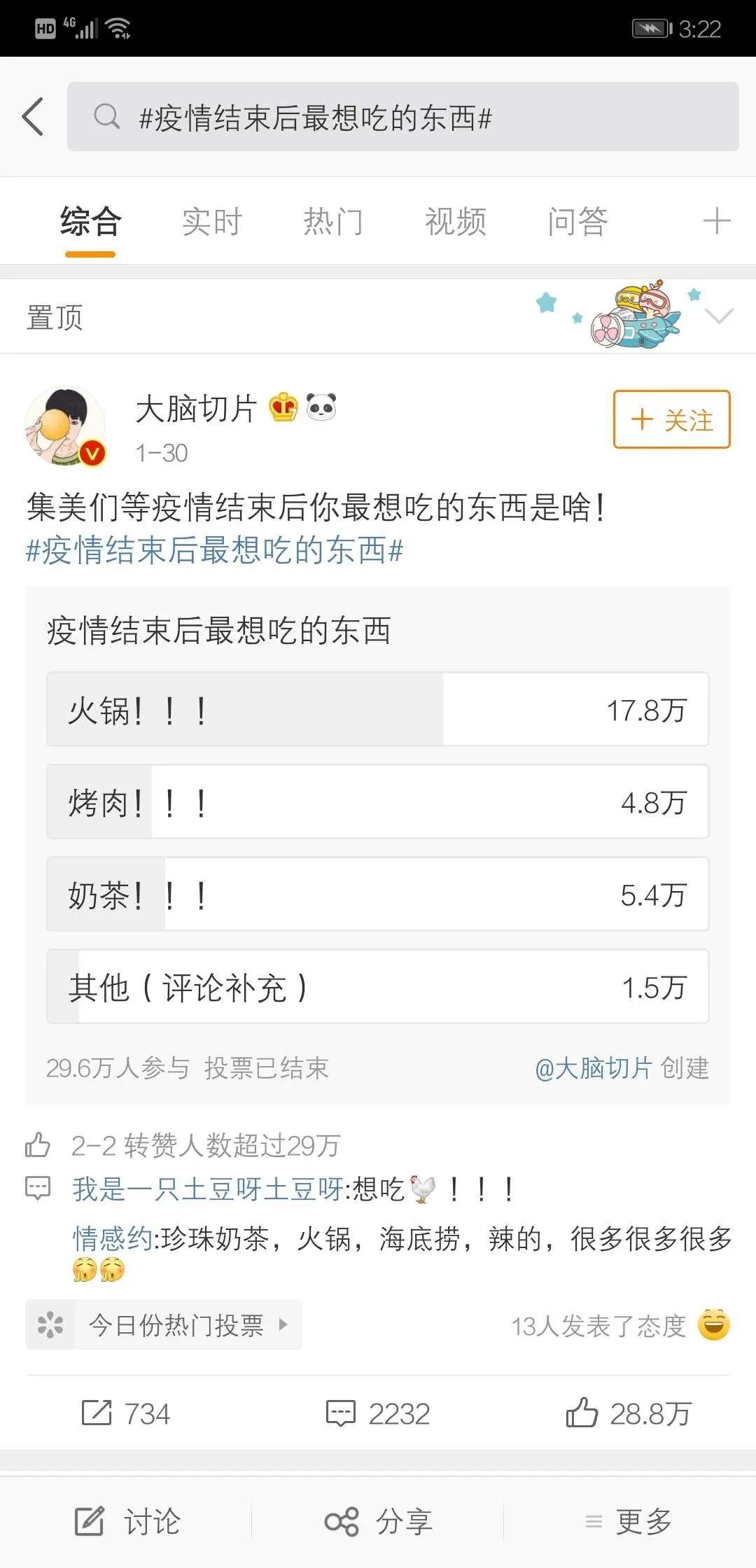The width and height of the screenshot is (756, 1568).
Task: Open commenter 我是一只土豆呀土豆呀's profile
Action: click(x=207, y=1189)
